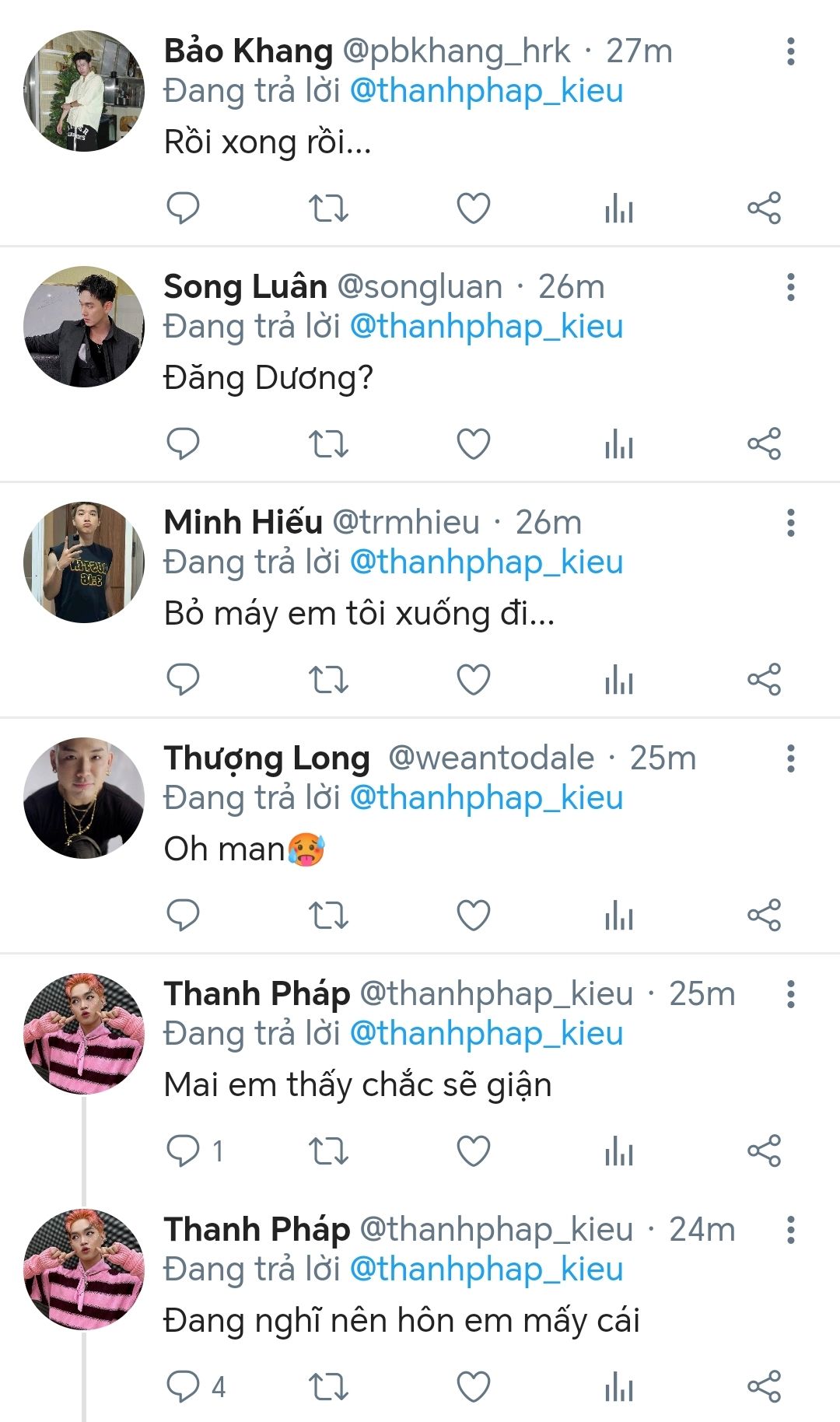Like Bảo Khang's reply "Rồi xong rồi..."
The image size is (840, 1422).
click(473, 208)
